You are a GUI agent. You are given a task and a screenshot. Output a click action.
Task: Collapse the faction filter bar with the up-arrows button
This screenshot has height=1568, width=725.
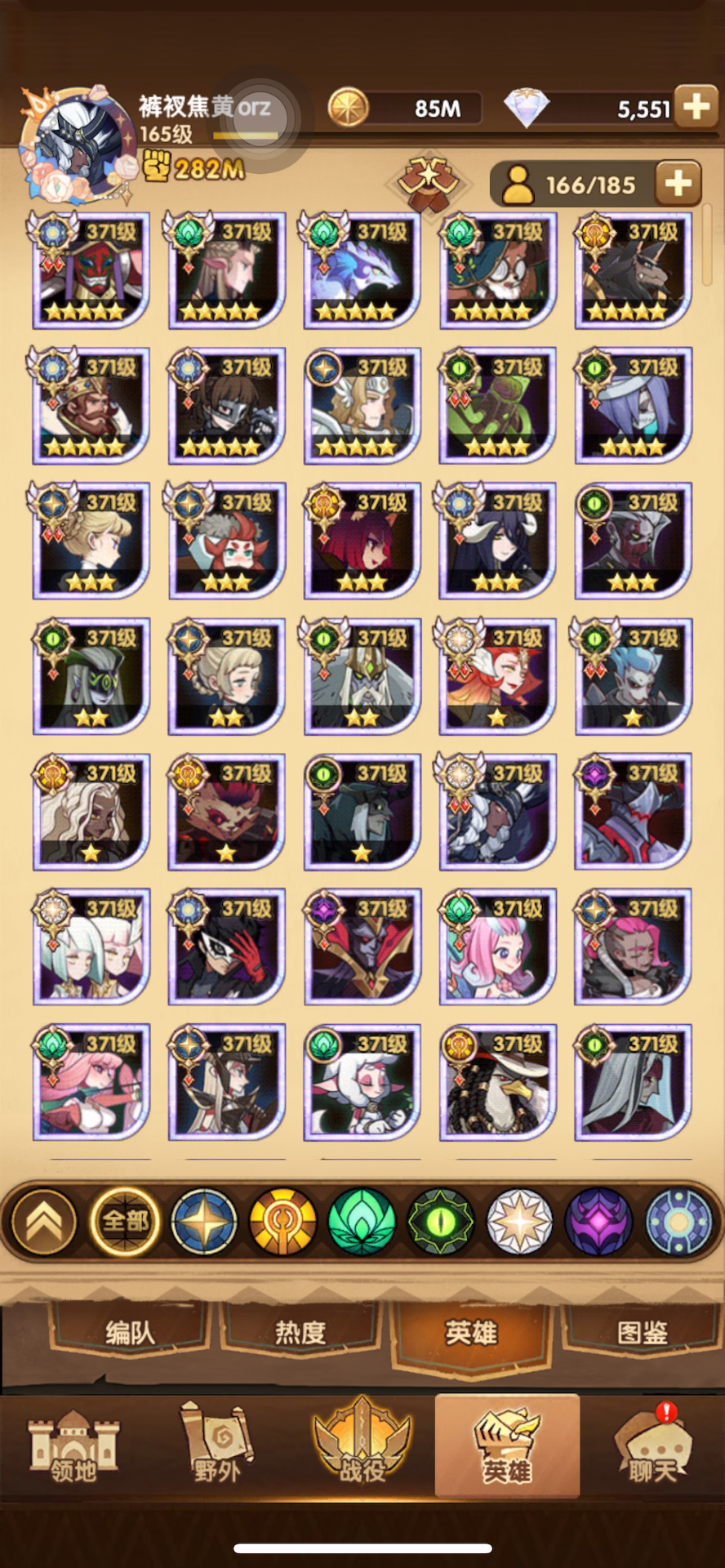[x=45, y=1222]
